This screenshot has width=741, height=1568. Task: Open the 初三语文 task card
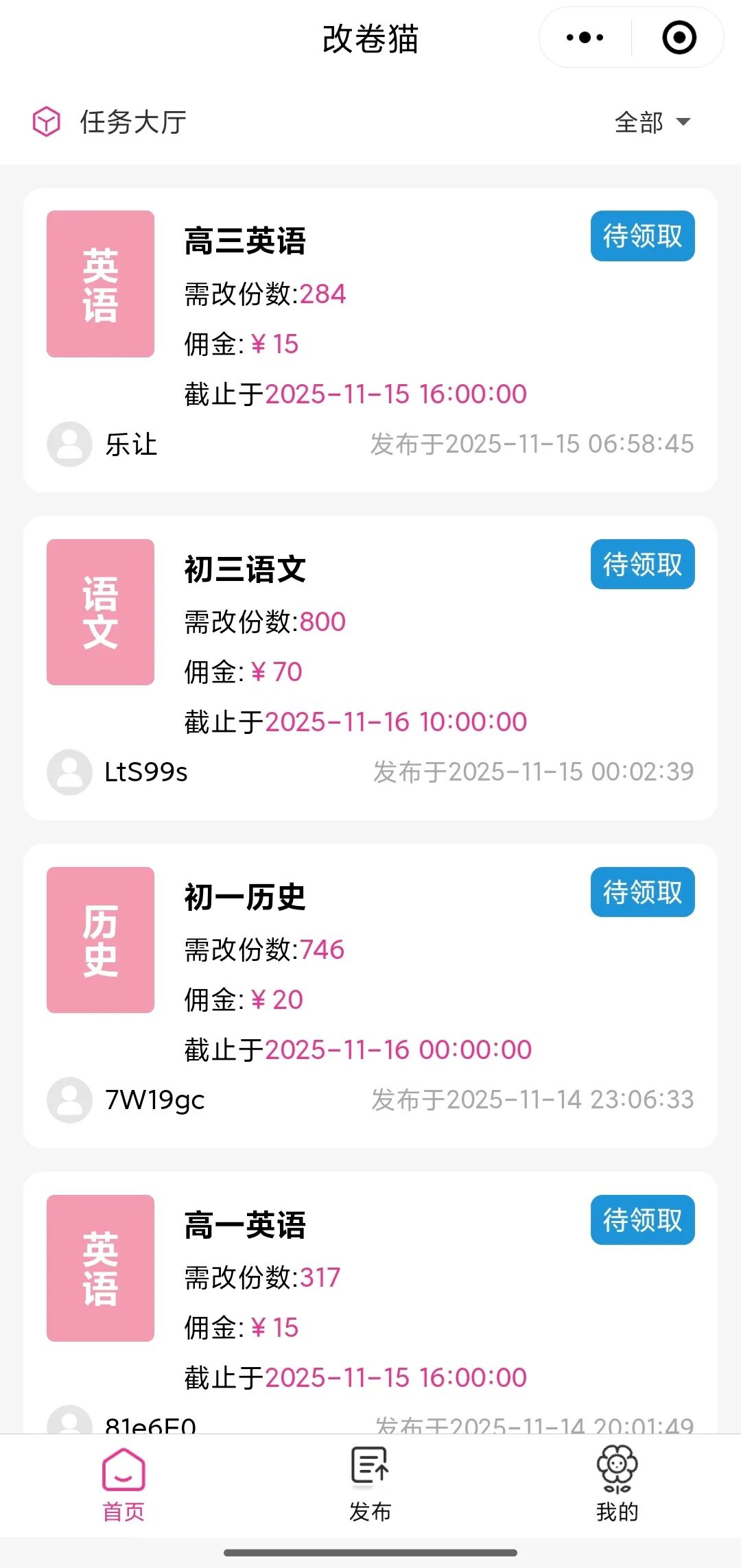pyautogui.click(x=370, y=658)
